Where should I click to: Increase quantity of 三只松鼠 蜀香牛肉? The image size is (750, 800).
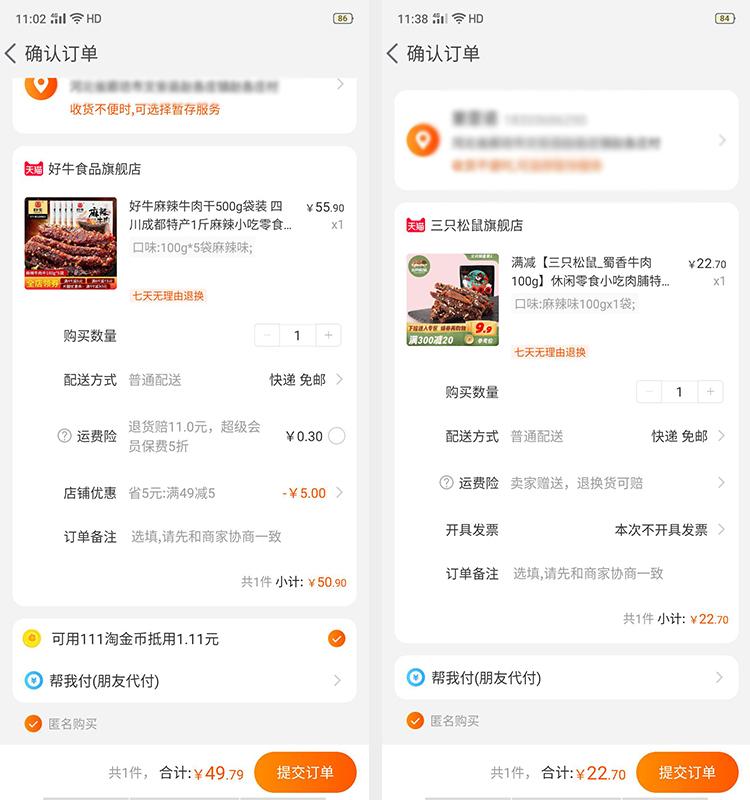tap(711, 392)
